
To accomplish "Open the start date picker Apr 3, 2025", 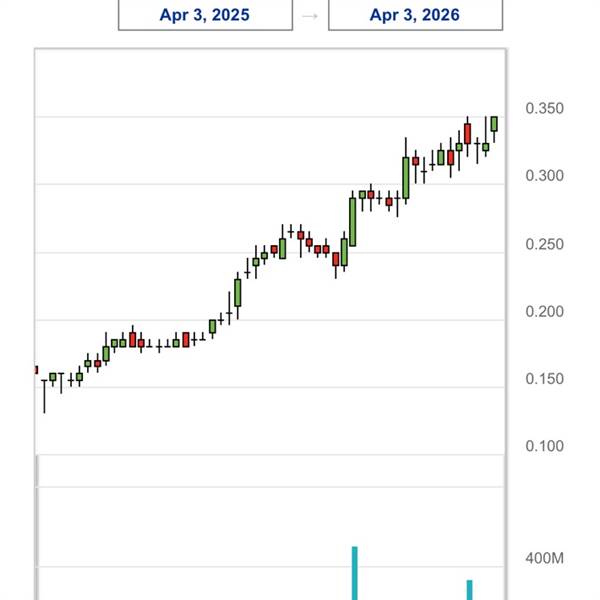I will [205, 15].
